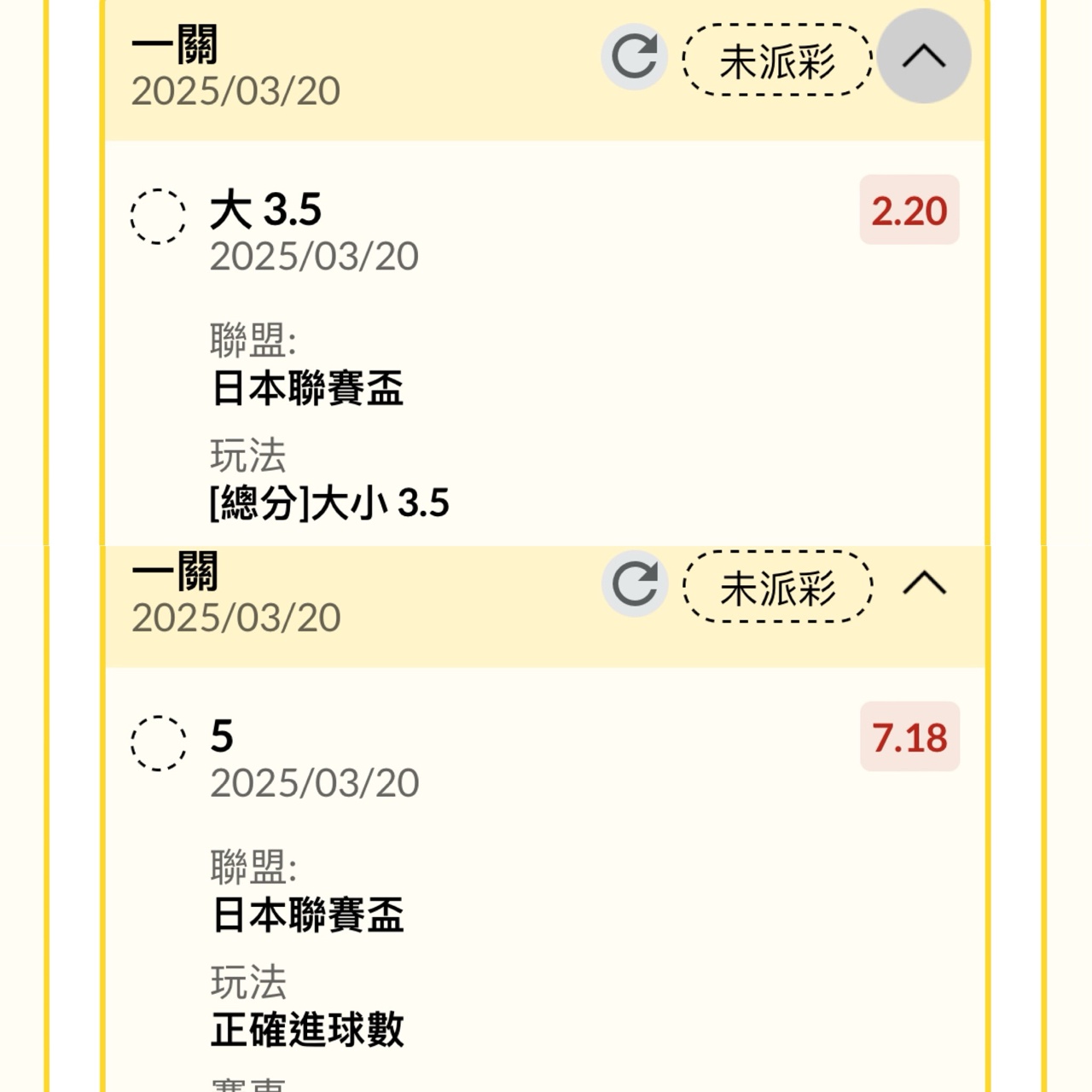Refresh the 正確進球數 bet slip
The image size is (1092, 1092).
click(x=634, y=584)
